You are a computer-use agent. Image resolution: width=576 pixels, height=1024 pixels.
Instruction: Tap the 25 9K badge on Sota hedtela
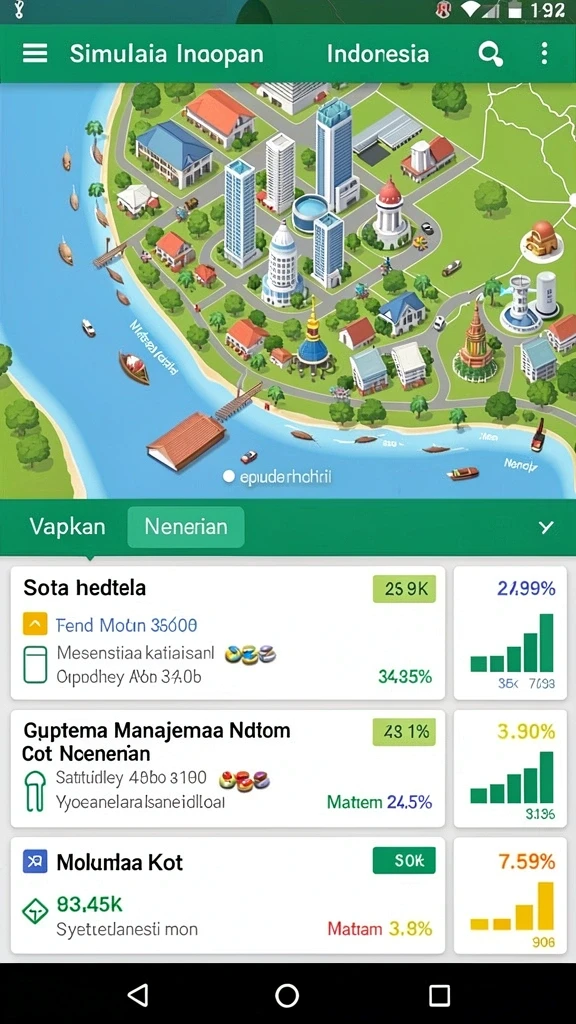[404, 589]
